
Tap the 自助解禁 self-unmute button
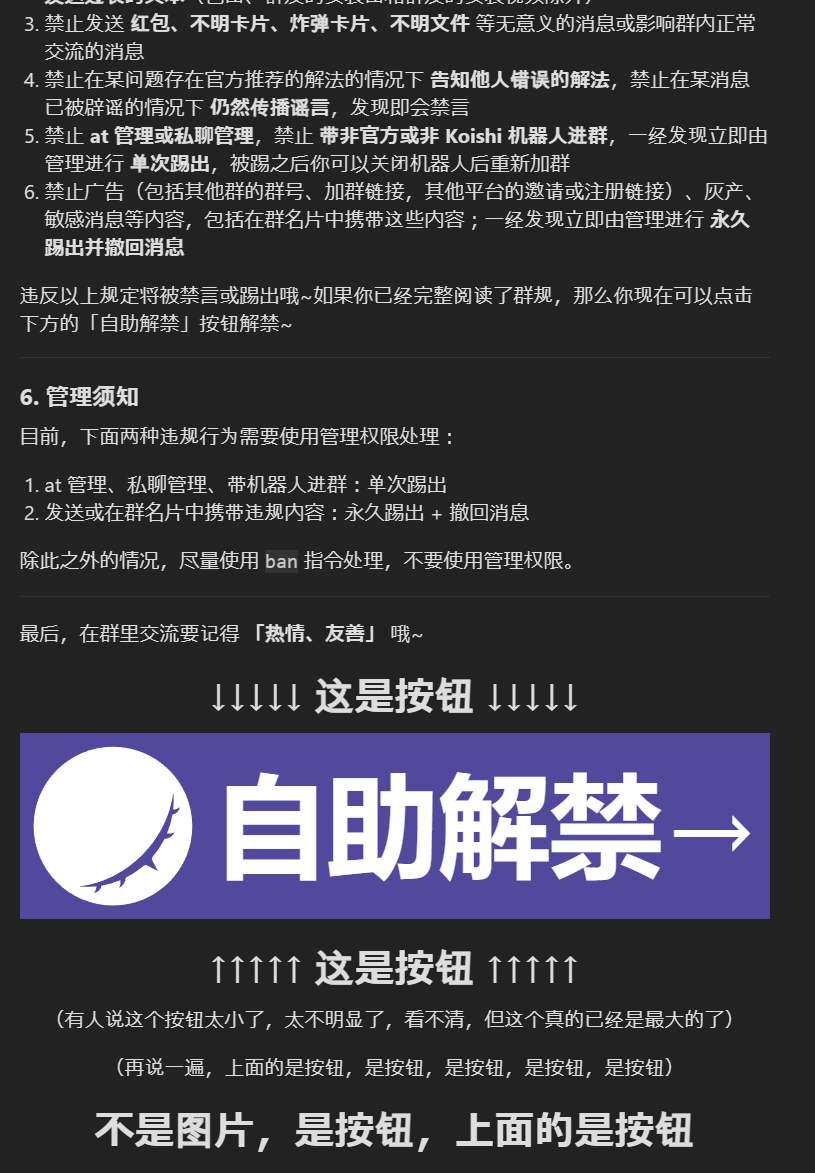394,826
